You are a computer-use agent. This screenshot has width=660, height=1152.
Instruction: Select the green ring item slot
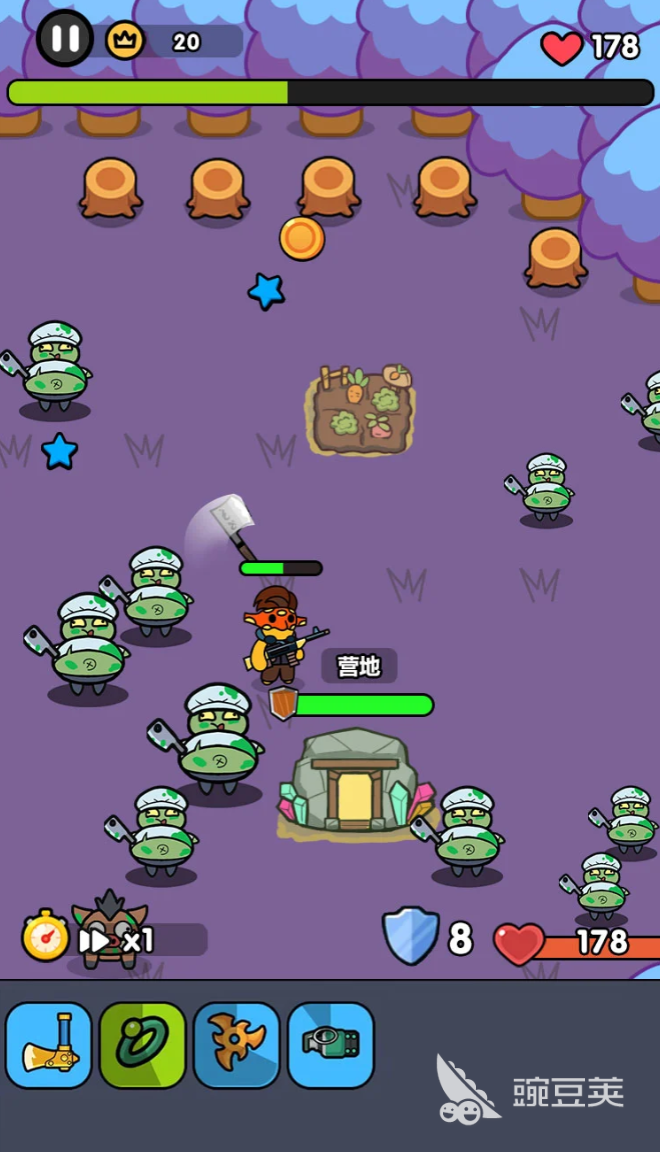(x=143, y=1044)
